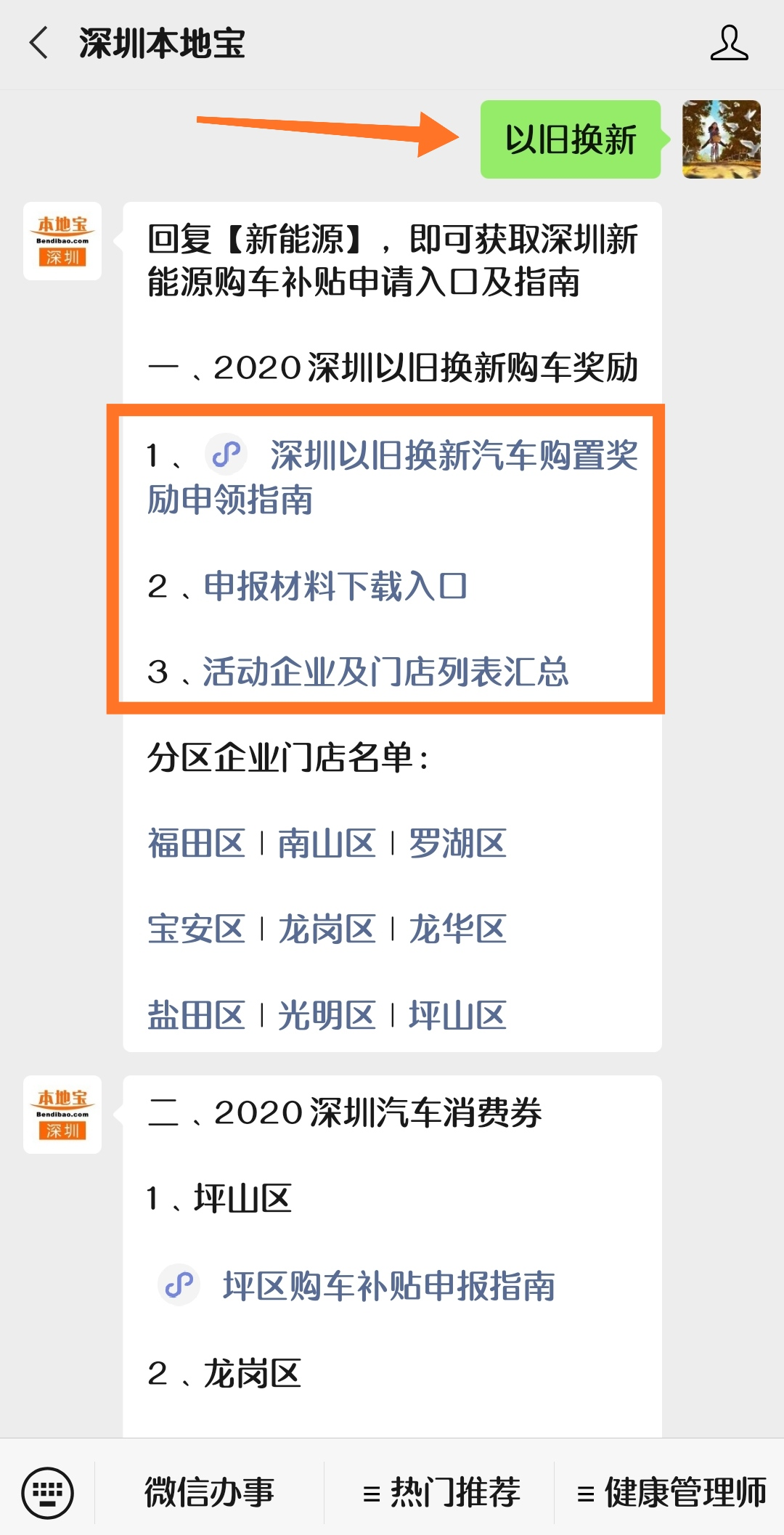Open the 宝安区 store list
The width and height of the screenshot is (784, 1535).
click(x=197, y=929)
